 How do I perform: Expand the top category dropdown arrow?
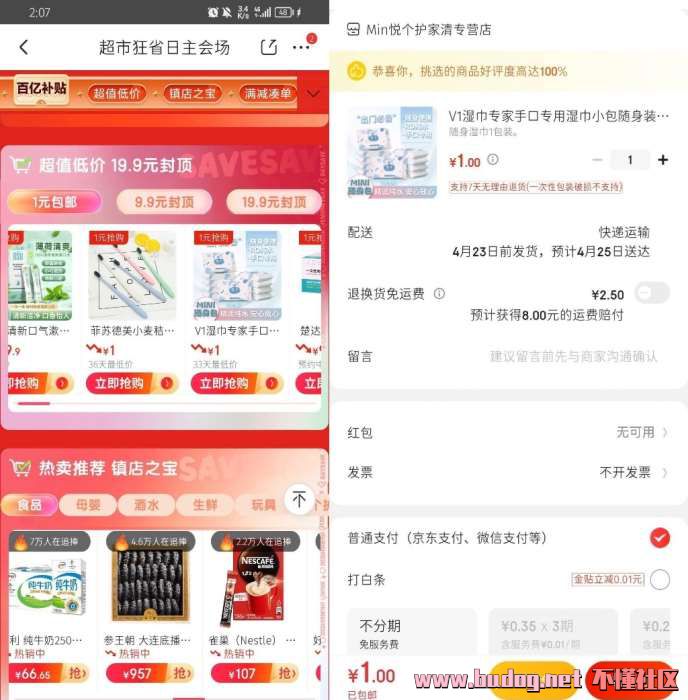(314, 93)
